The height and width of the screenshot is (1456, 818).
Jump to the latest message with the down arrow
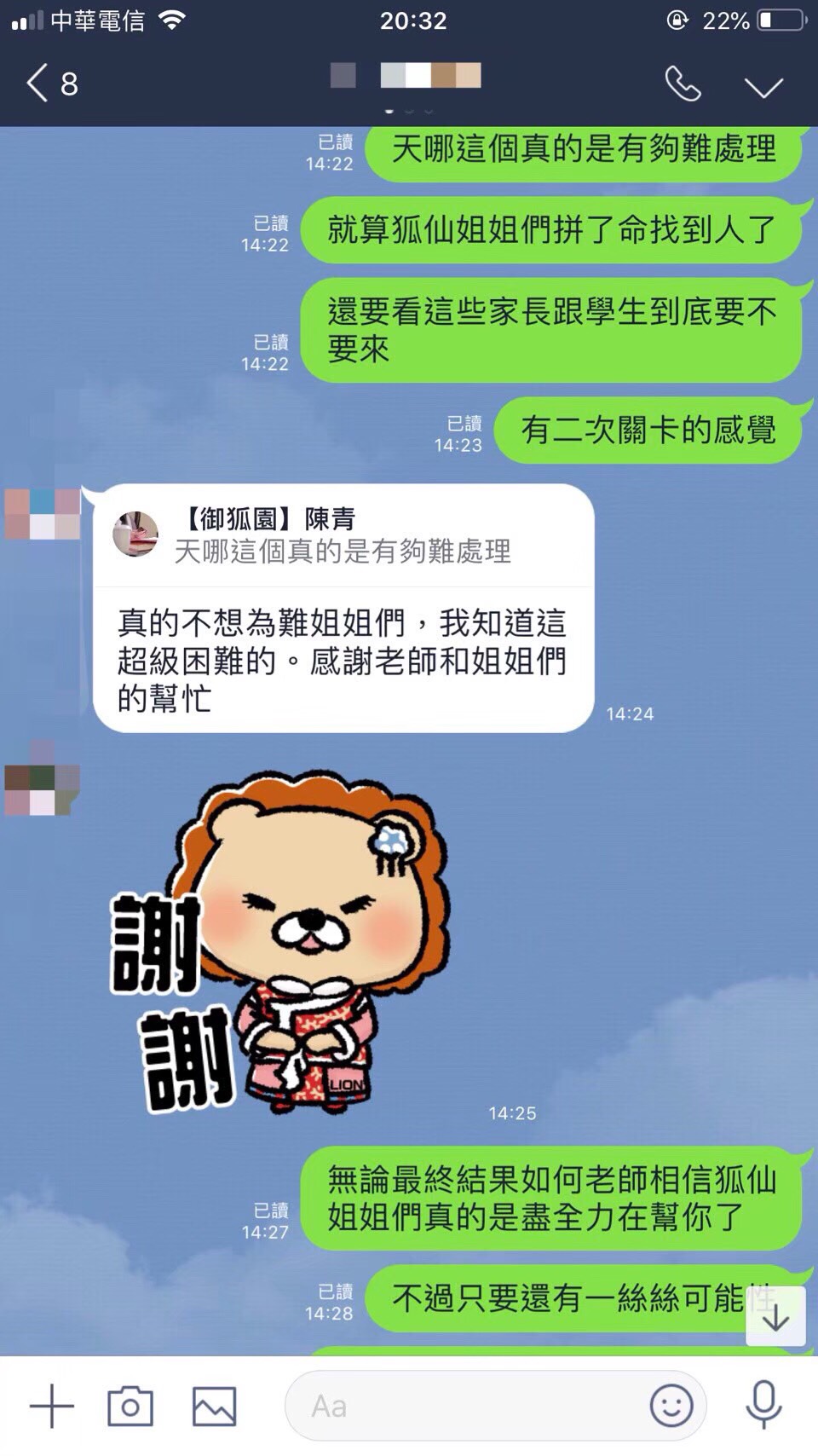[775, 1317]
